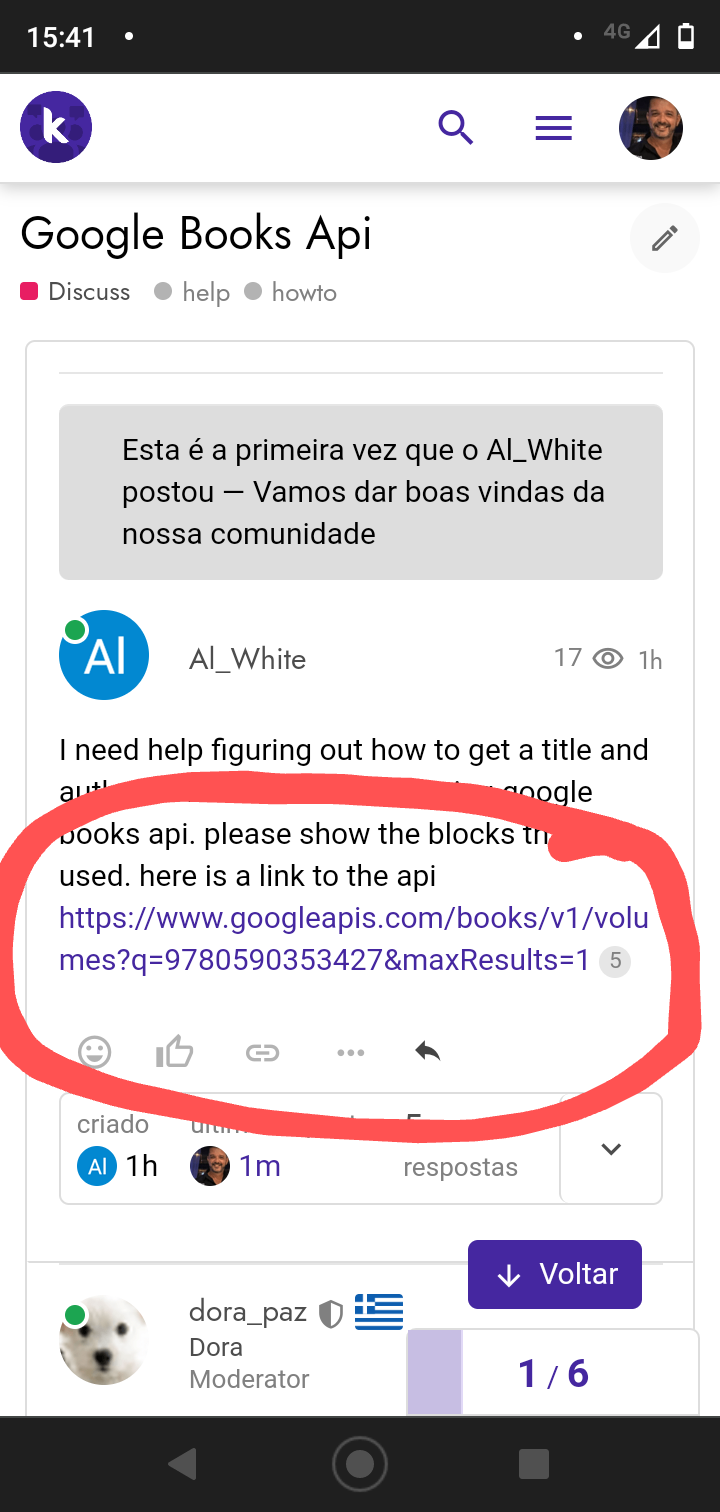
Task: Like Al_White's post
Action: tap(174, 1052)
